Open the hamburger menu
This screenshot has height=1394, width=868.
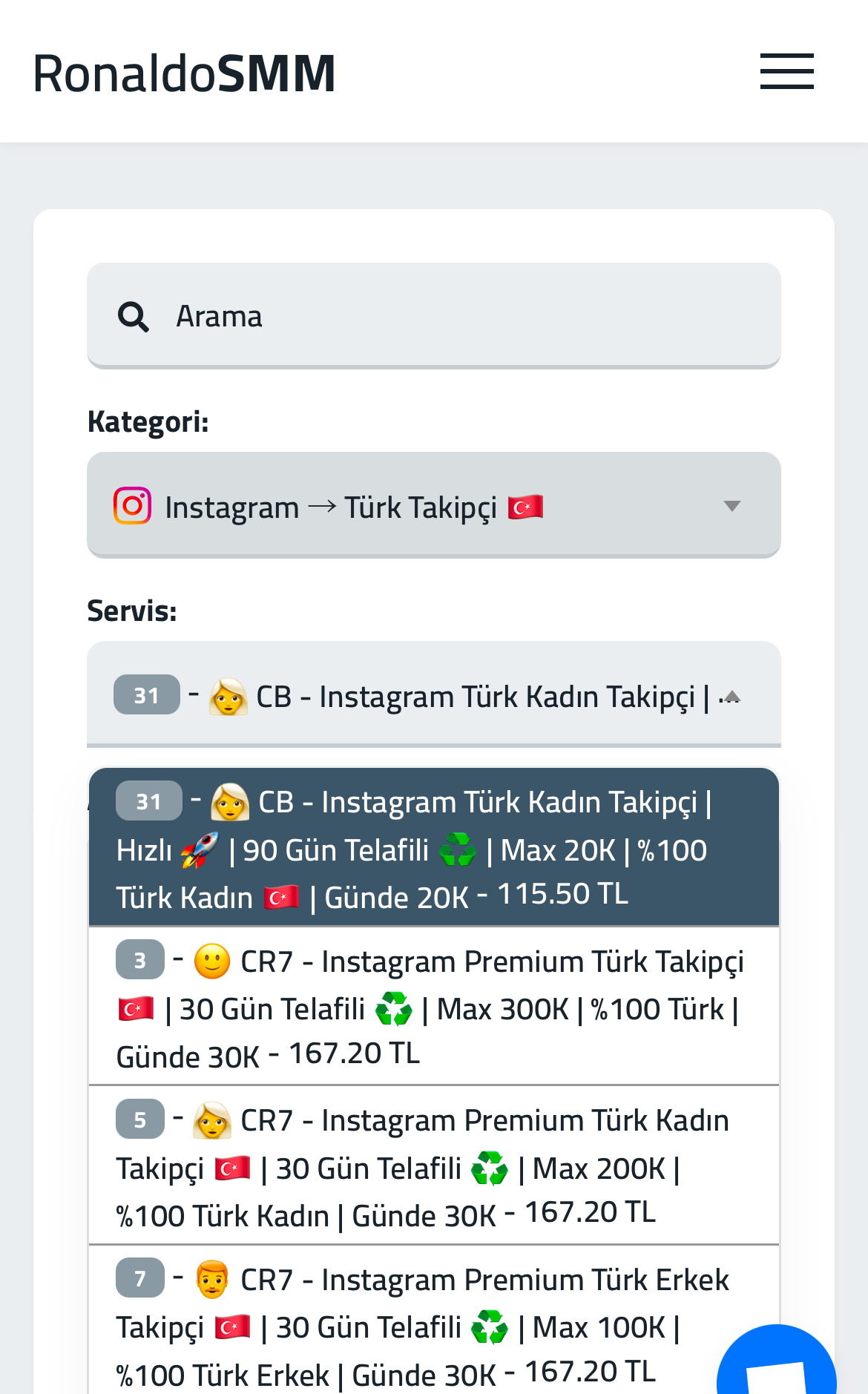point(786,71)
